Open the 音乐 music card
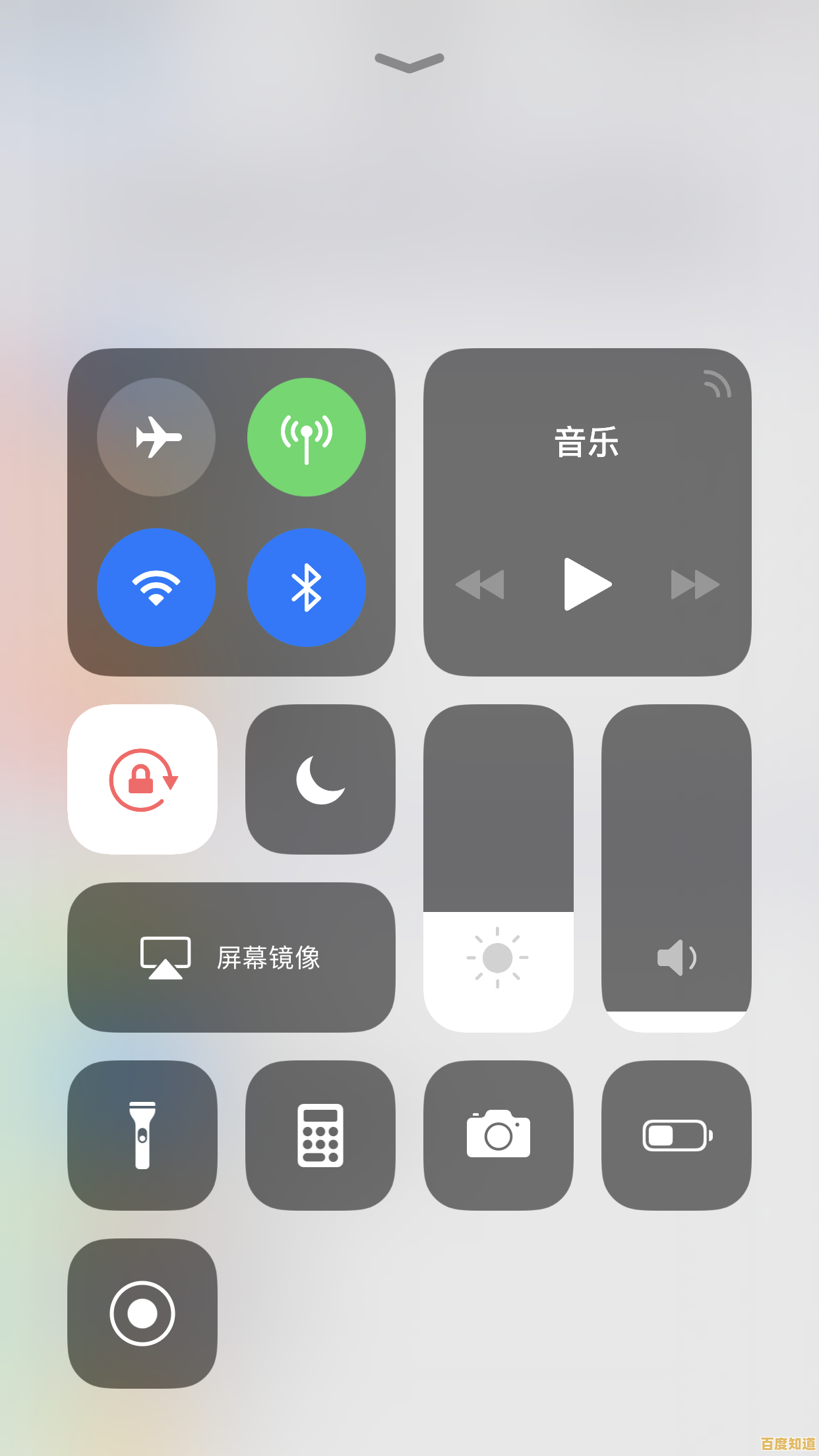 pyautogui.click(x=587, y=442)
